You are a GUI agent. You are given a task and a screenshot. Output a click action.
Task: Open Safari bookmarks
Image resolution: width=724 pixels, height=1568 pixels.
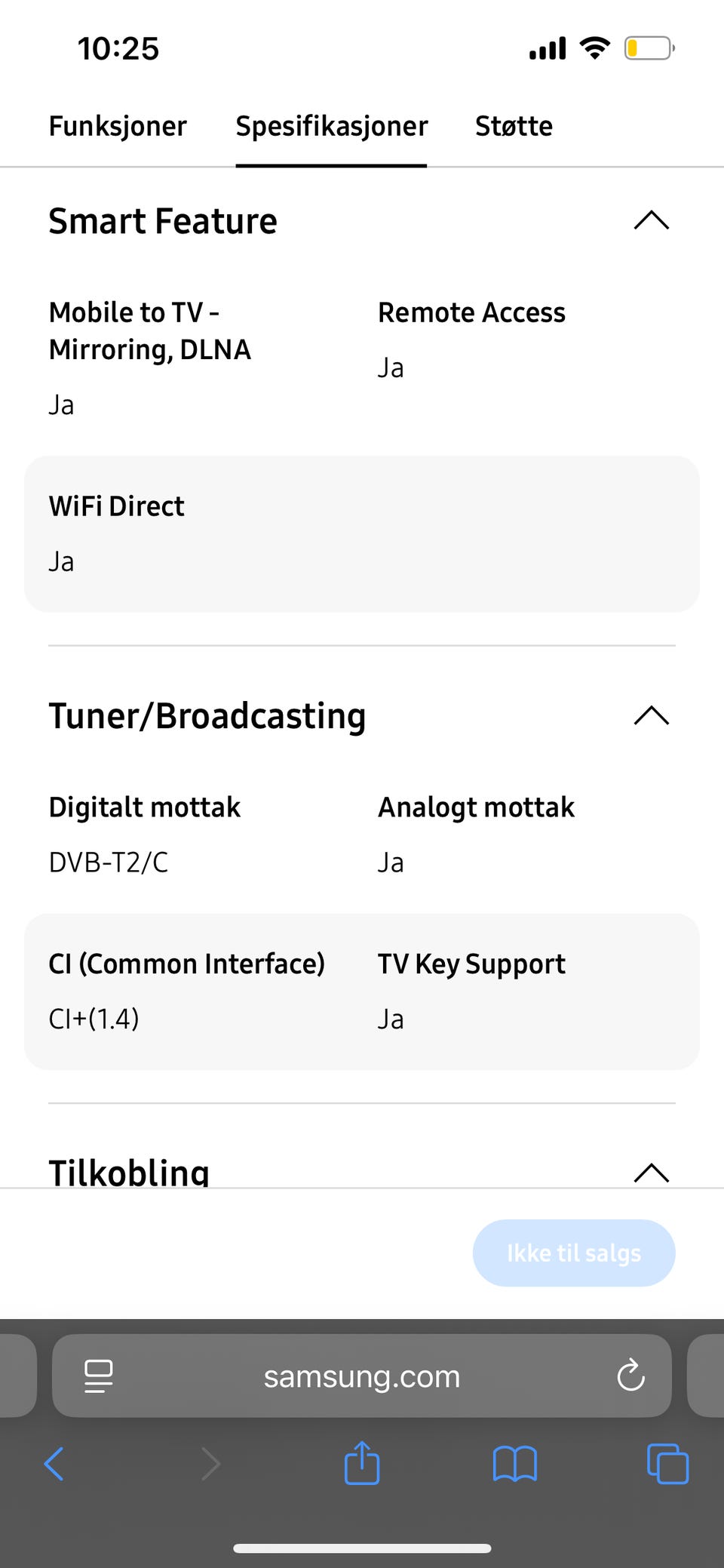click(x=514, y=1464)
